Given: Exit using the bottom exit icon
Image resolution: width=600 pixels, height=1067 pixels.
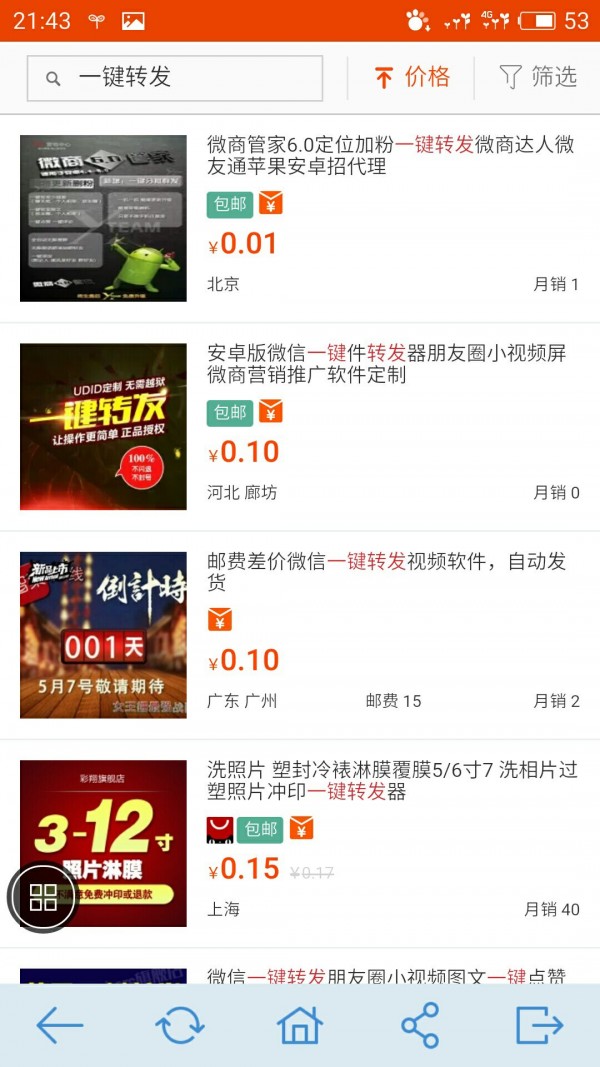Looking at the screenshot, I should point(540,1026).
